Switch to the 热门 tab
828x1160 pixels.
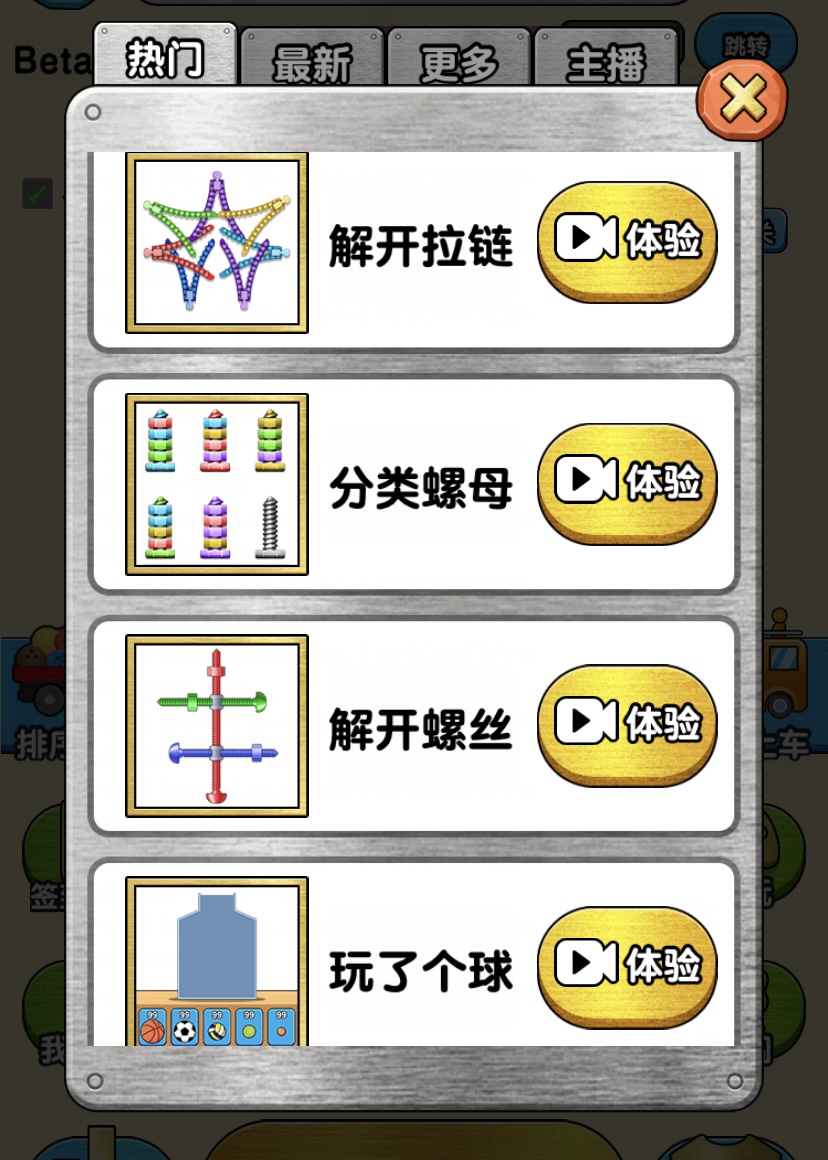[165, 58]
